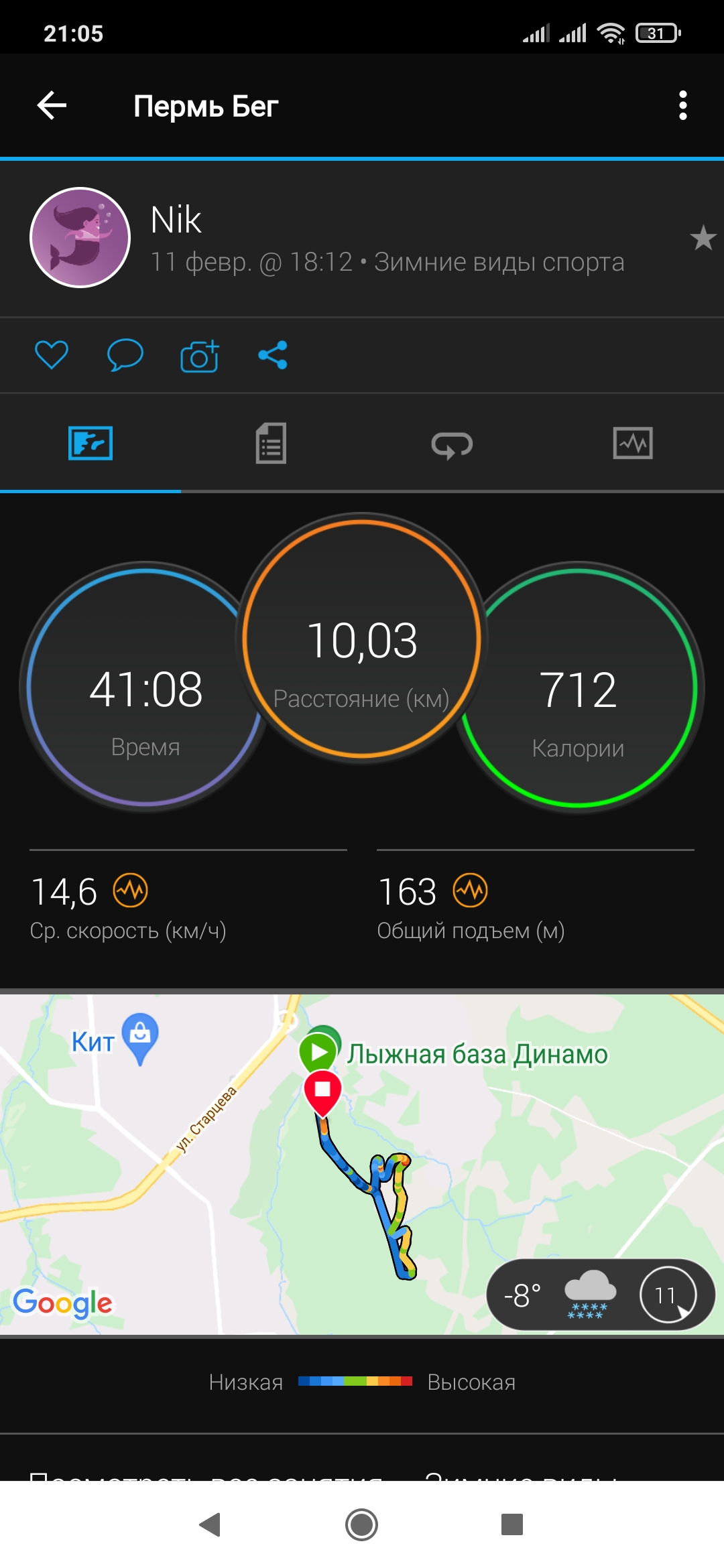Add a photo to the activity
The image size is (724, 1568).
pyautogui.click(x=199, y=356)
